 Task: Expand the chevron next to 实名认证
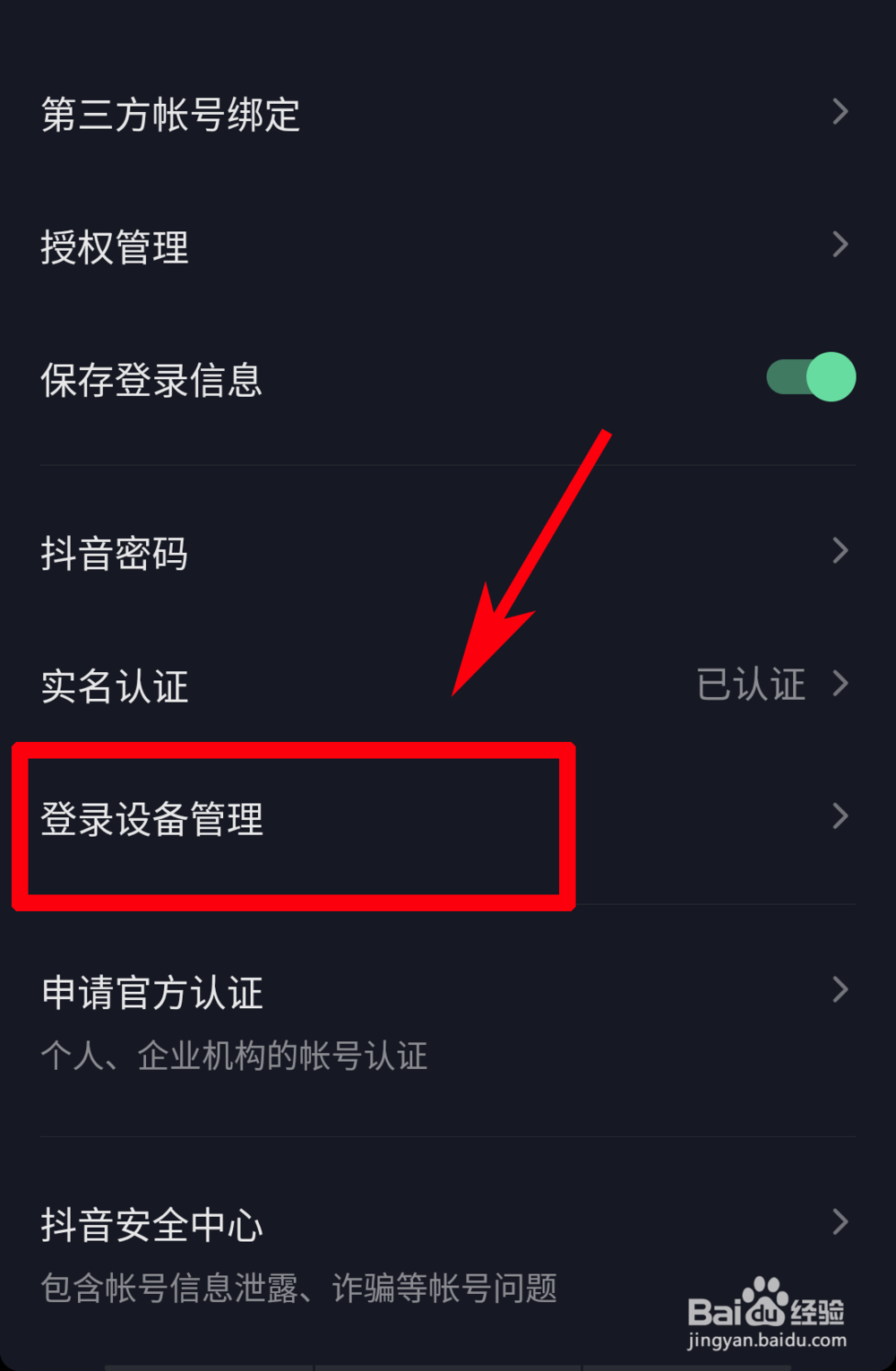[839, 684]
